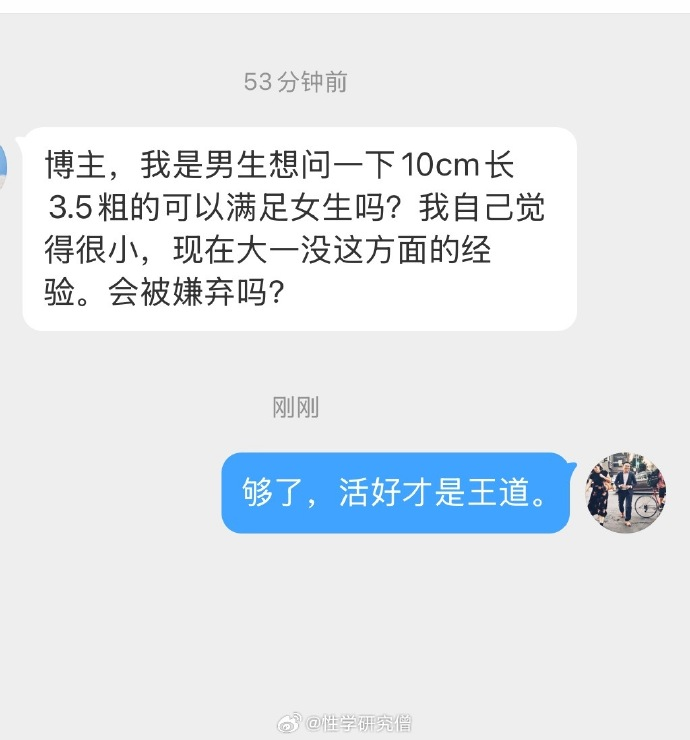Open the profile photo beside the blue reply
The image size is (690, 740).
click(625, 493)
